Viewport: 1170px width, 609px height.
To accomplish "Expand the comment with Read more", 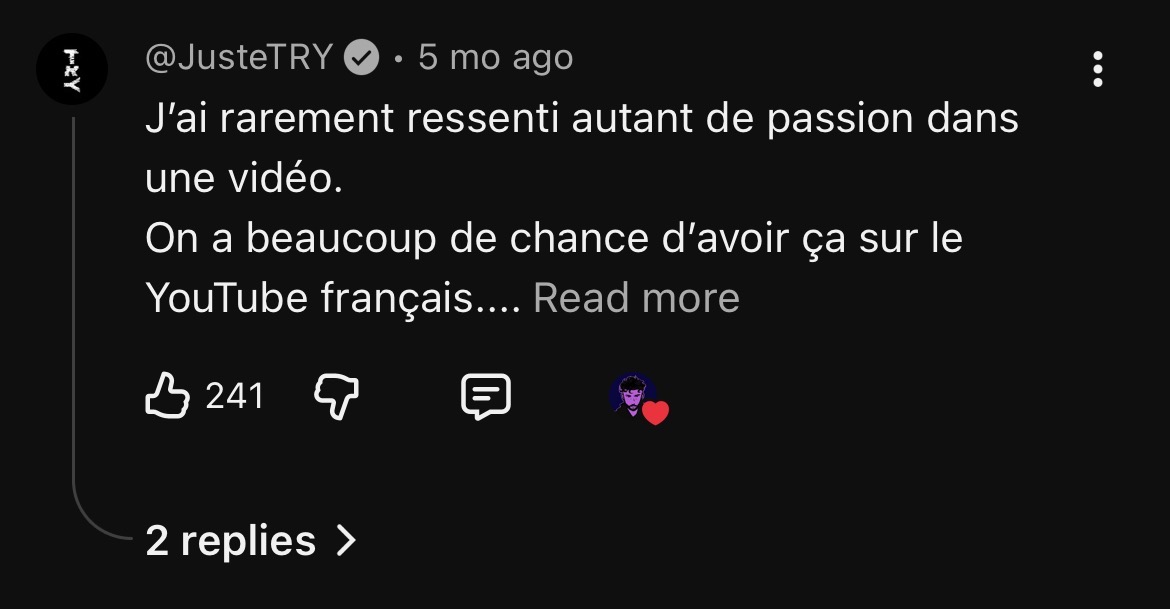I will pos(636,298).
